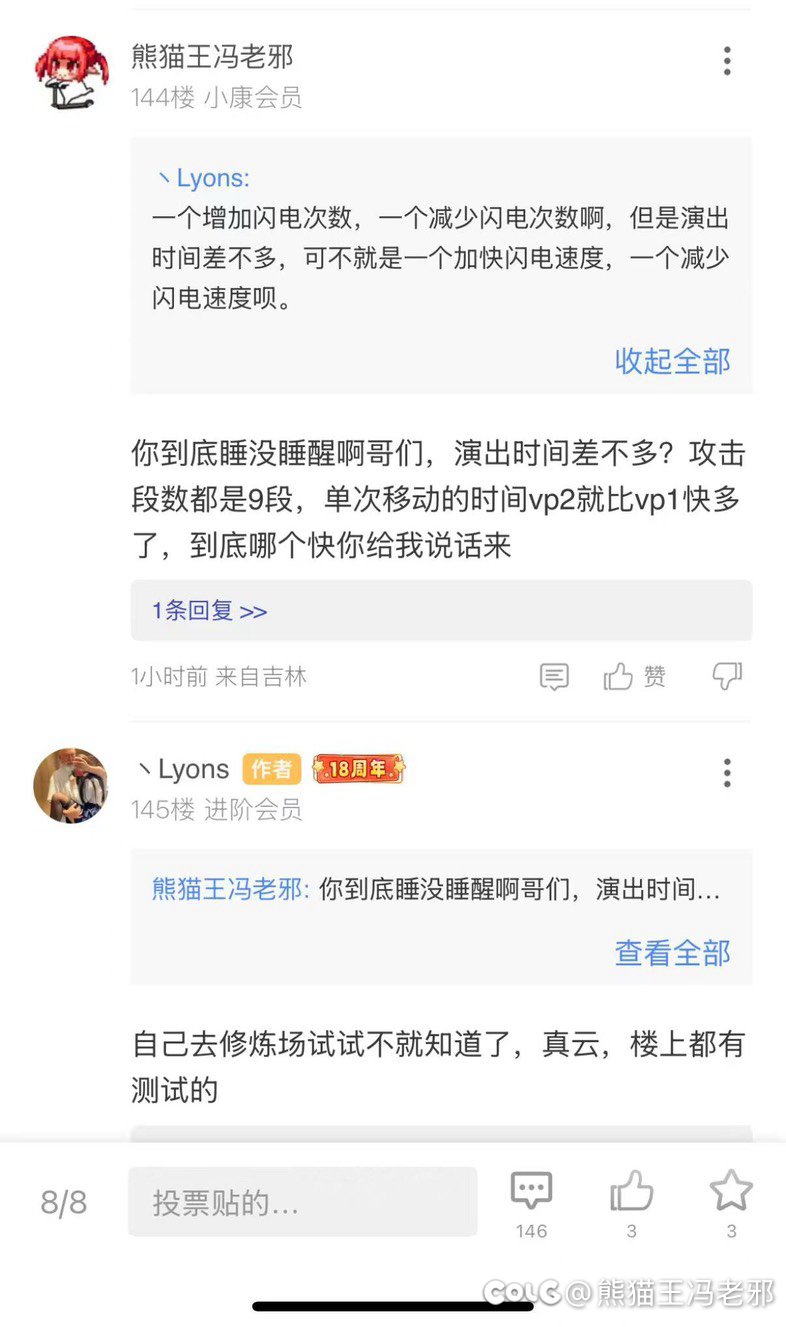Open 熊猫王冯老邪's avatar profile
Screen dimensions: 786x1327
tap(70, 73)
